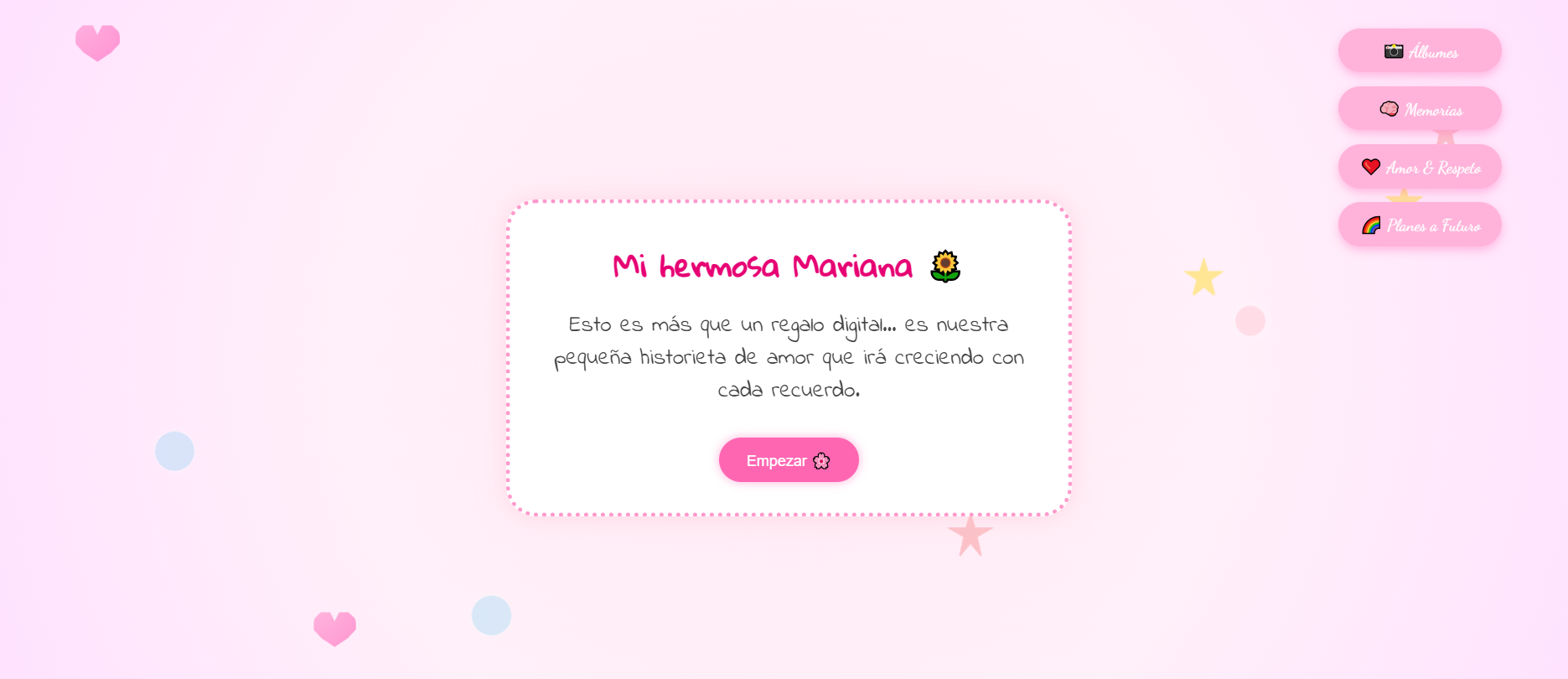This screenshot has width=1568, height=679.
Task: Open the Álbumes section
Action: point(1419,51)
